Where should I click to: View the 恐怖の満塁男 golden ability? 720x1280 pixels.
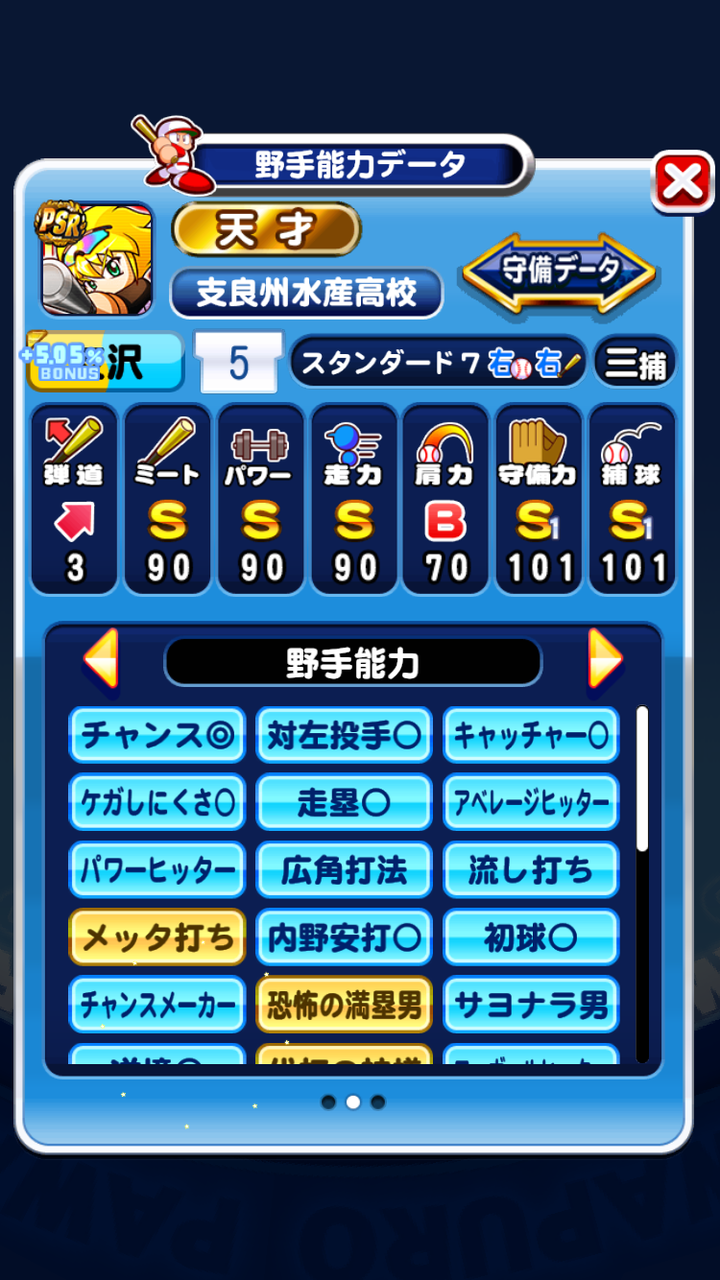[x=344, y=1005]
